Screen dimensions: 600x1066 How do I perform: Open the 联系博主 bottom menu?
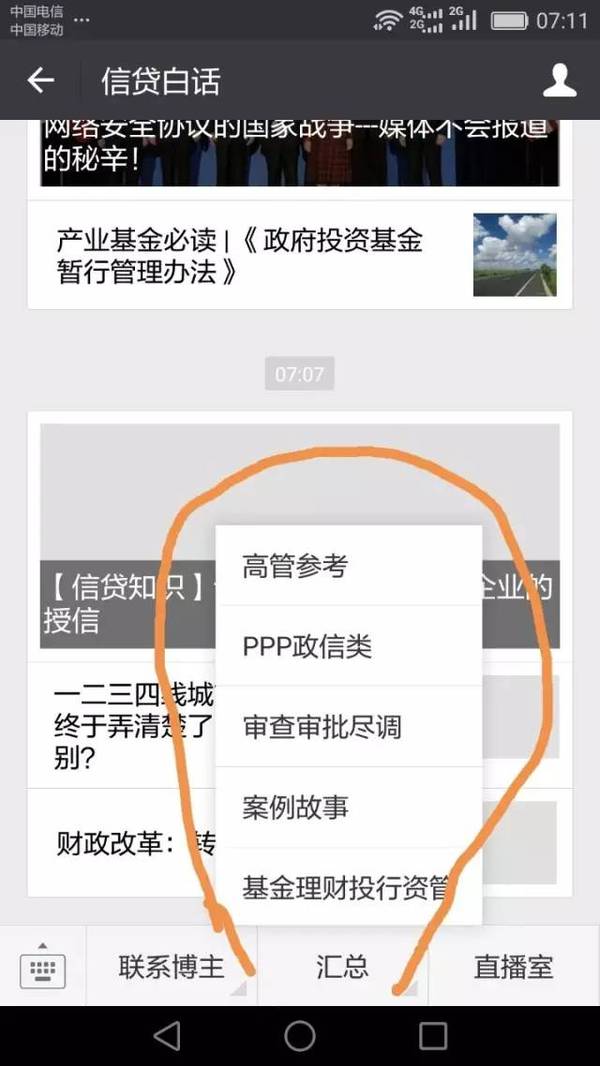point(171,967)
